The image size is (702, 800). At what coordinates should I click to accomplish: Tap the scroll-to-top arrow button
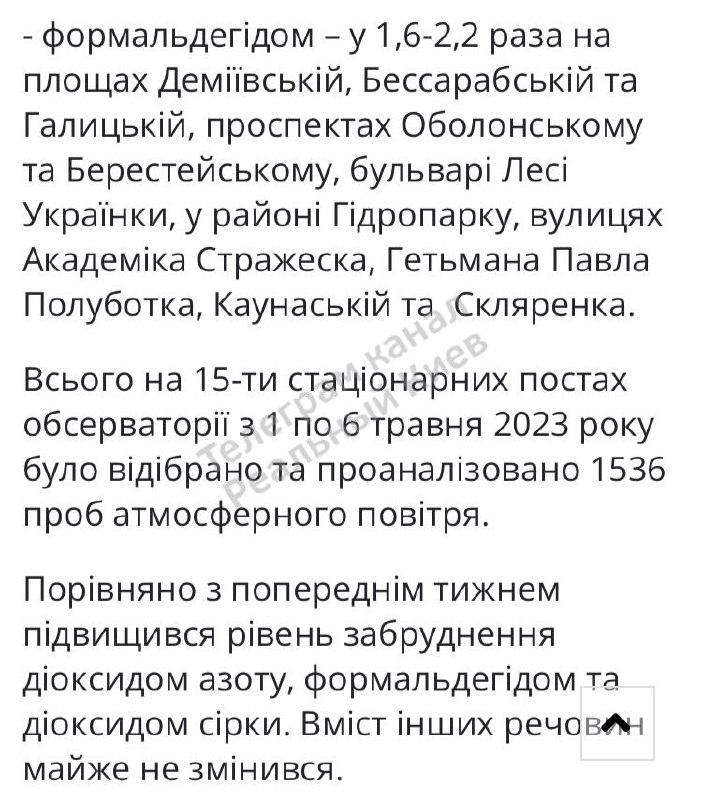tap(616, 724)
